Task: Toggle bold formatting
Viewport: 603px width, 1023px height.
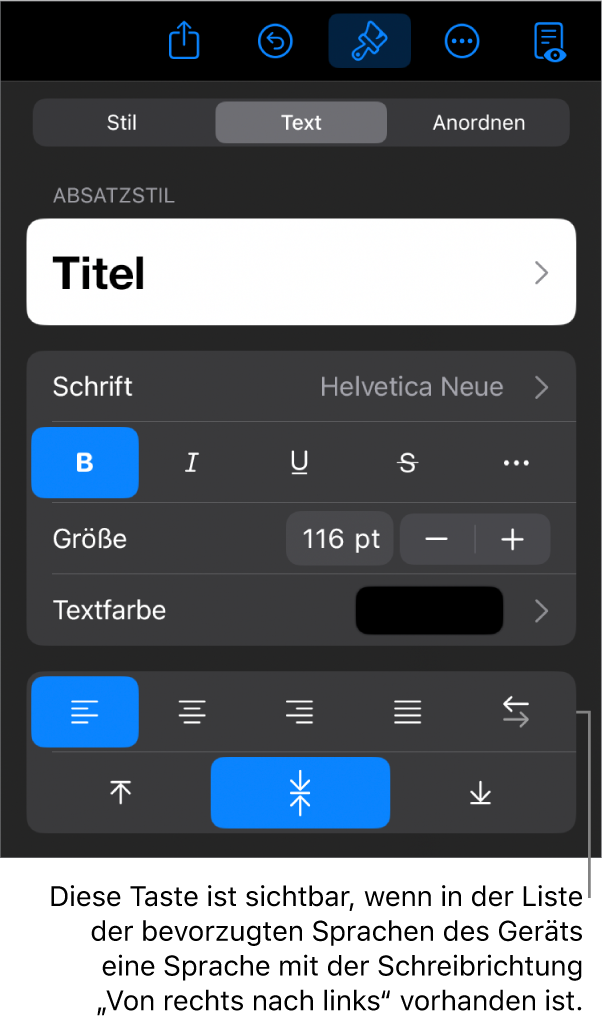Action: pyautogui.click(x=85, y=463)
